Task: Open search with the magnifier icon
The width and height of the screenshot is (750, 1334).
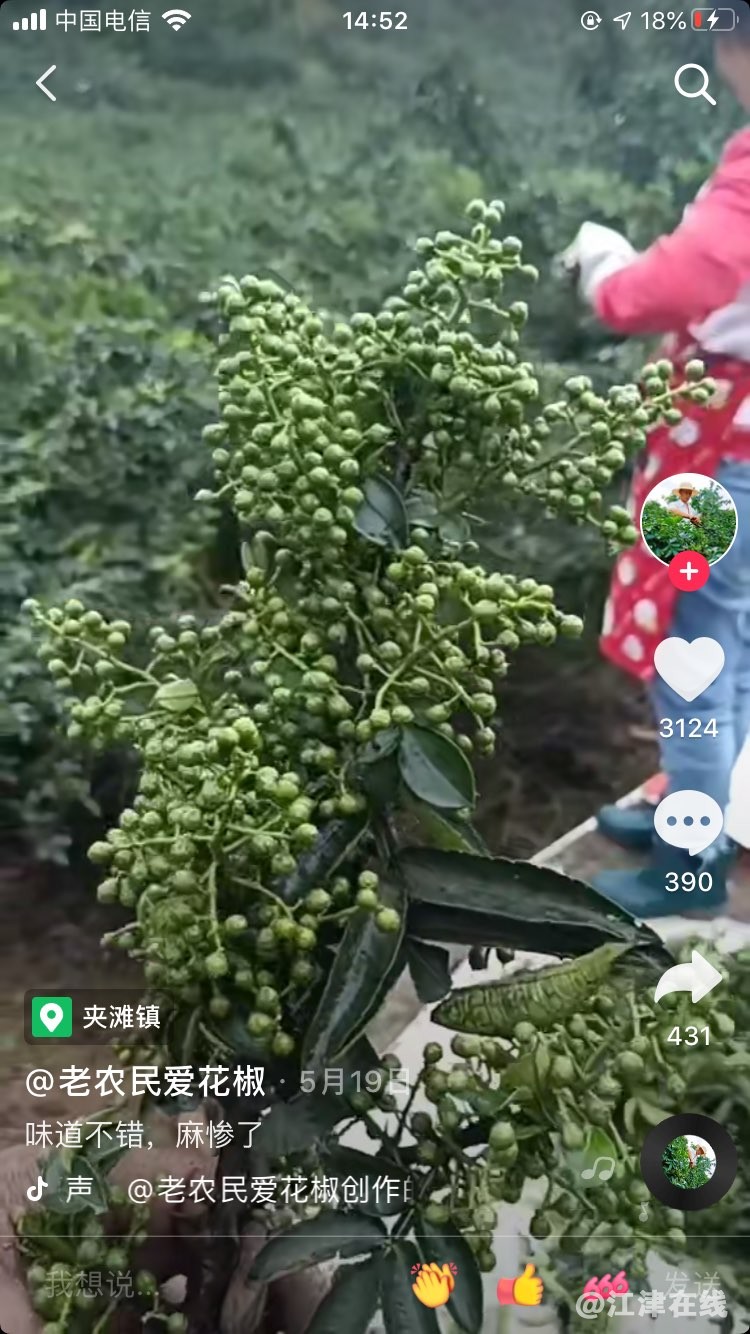Action: click(x=695, y=84)
